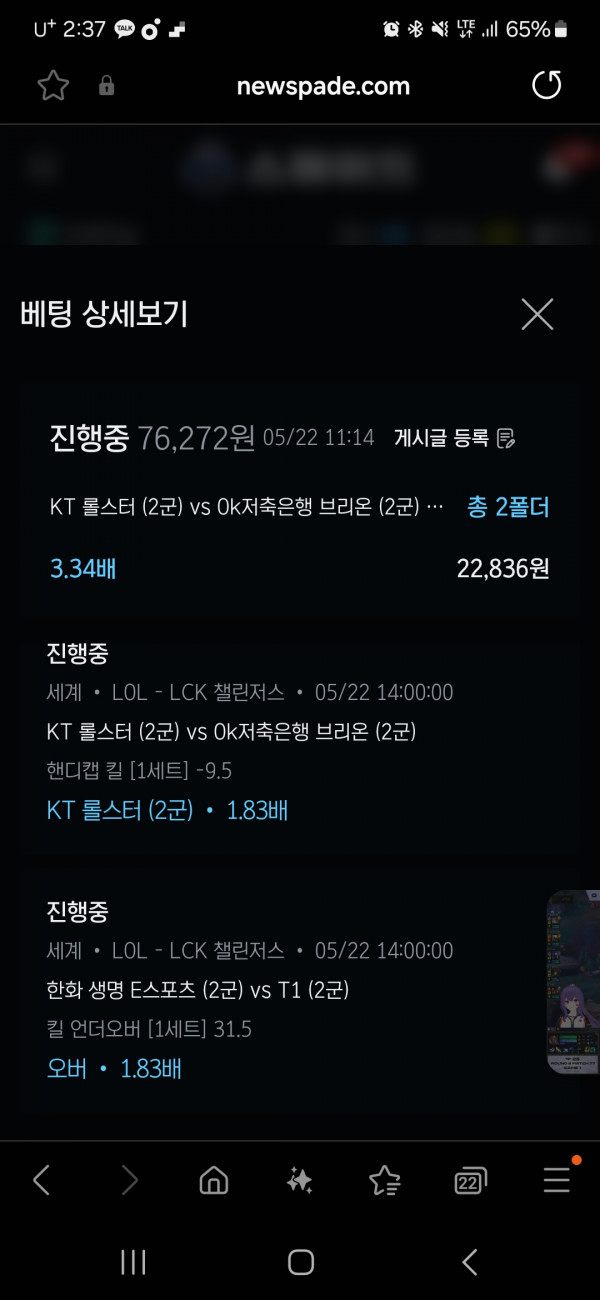Tap 게시글 등록 to post this bet

(x=454, y=437)
